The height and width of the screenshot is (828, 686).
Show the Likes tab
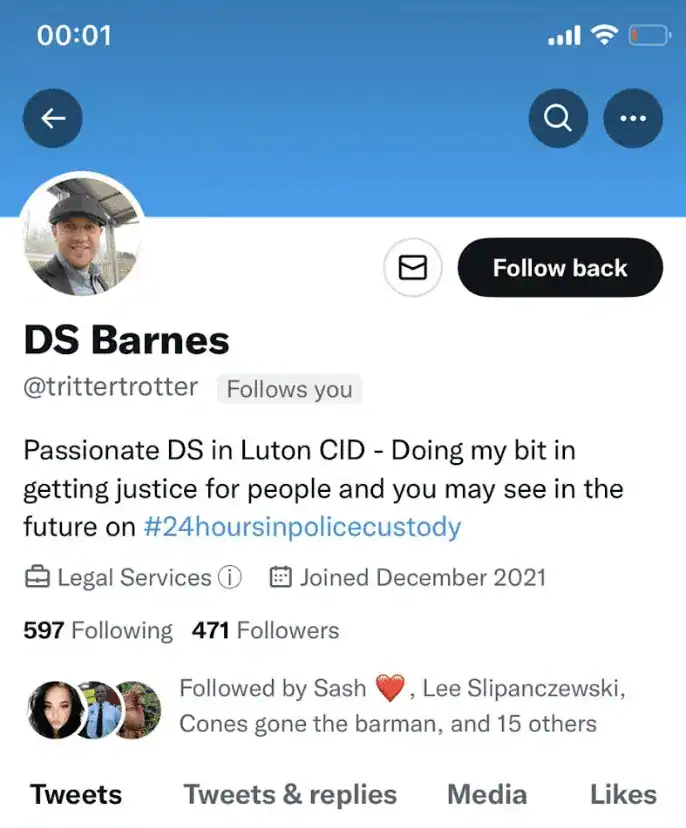point(623,795)
